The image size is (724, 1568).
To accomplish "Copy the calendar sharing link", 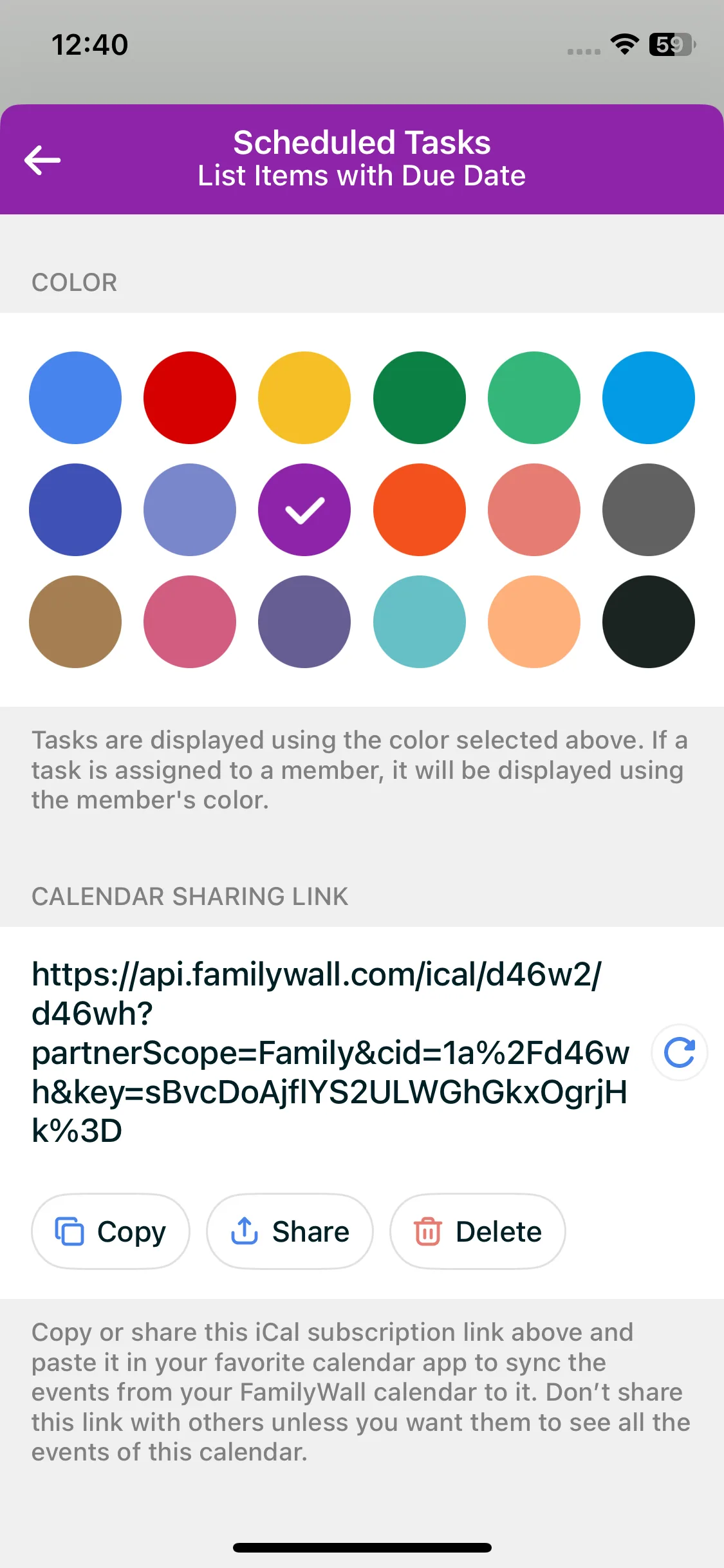I will click(x=110, y=1231).
